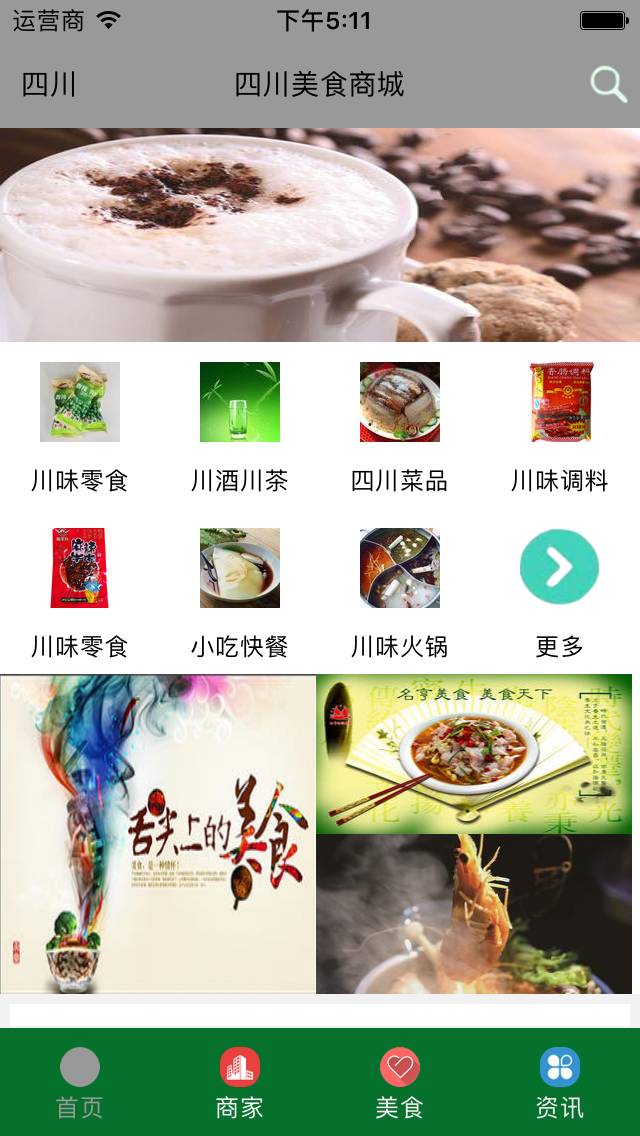
Task: Switch to the 首页 tab
Action: click(80, 1082)
